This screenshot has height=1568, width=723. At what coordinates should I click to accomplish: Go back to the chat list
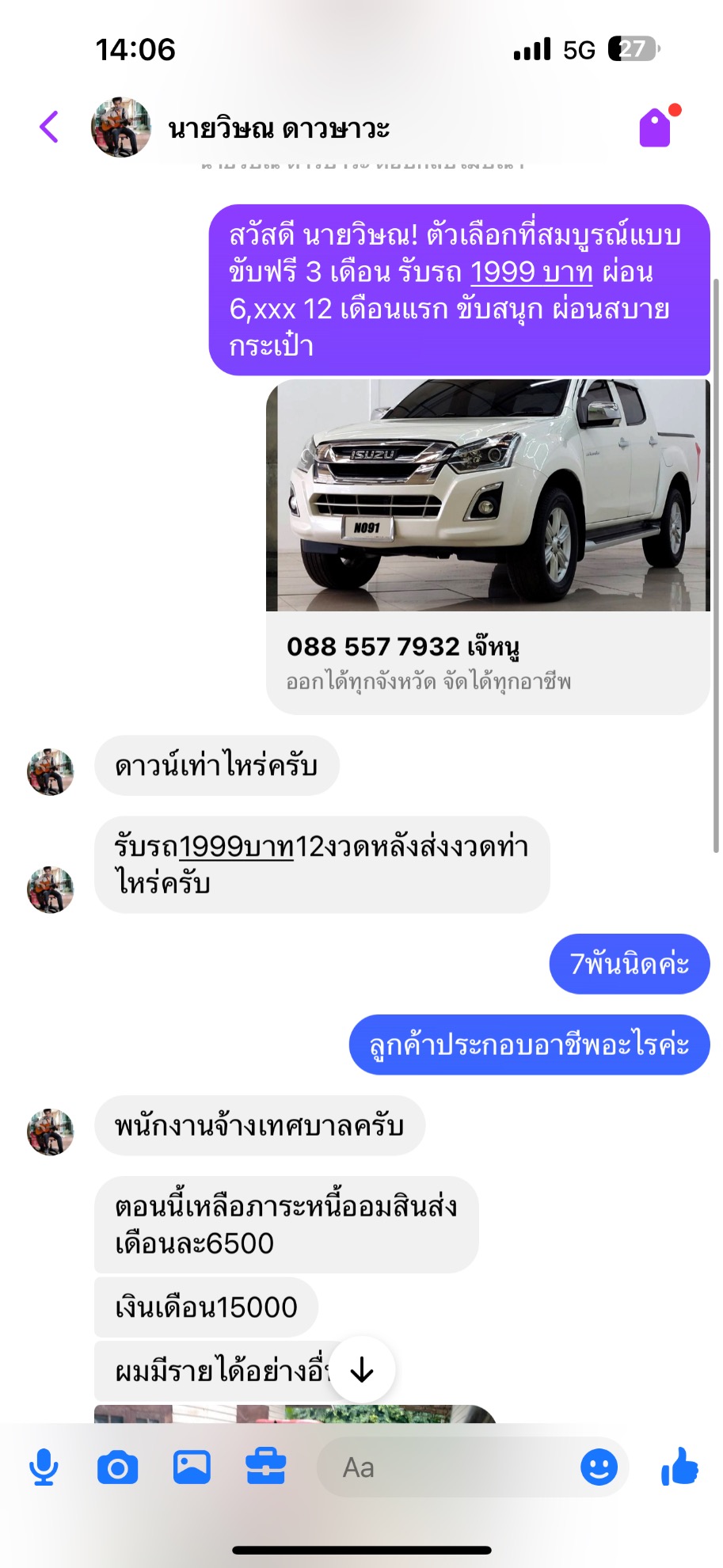pyautogui.click(x=49, y=127)
